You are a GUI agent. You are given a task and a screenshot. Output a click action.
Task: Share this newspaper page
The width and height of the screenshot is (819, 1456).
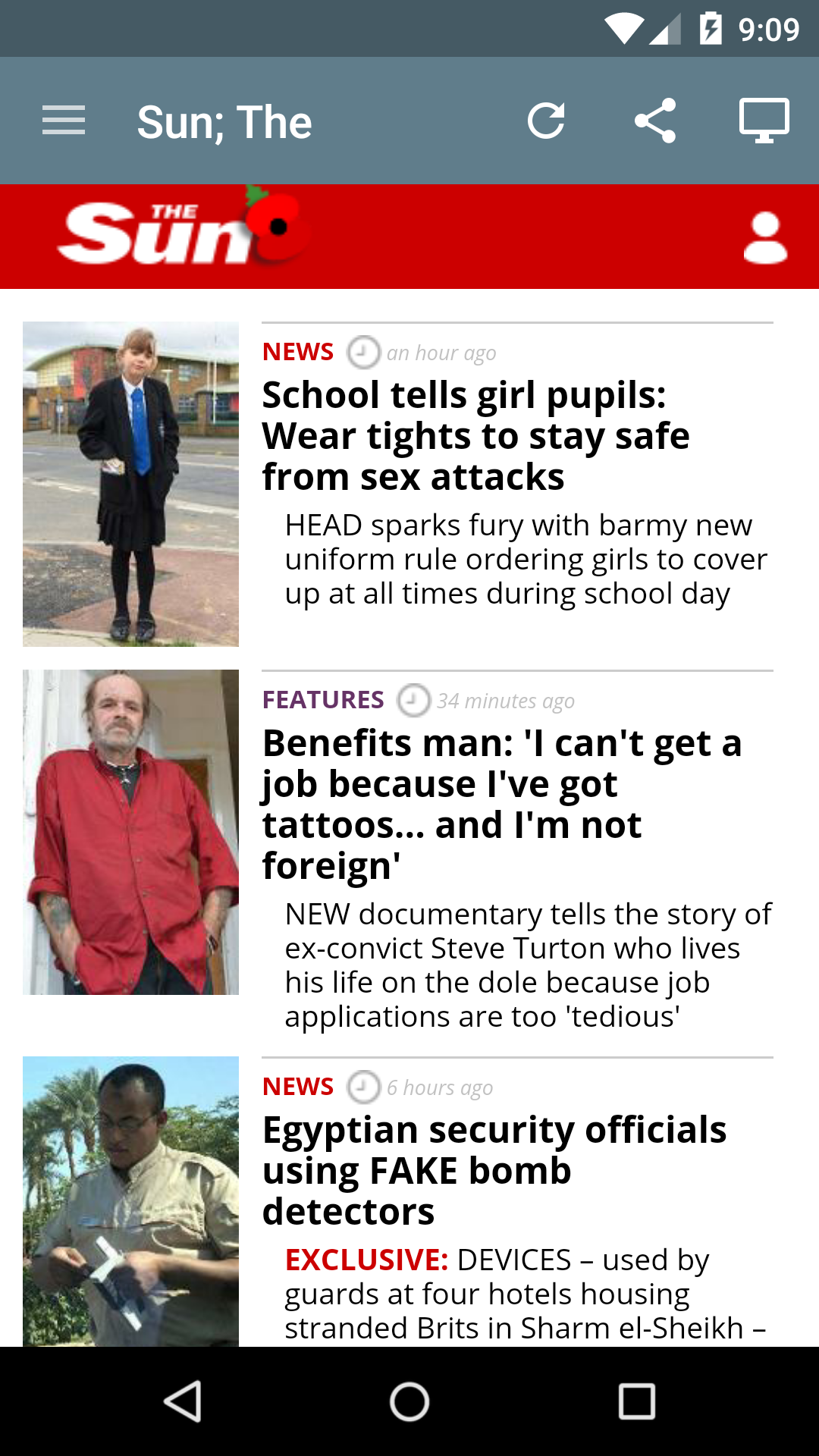(x=655, y=121)
